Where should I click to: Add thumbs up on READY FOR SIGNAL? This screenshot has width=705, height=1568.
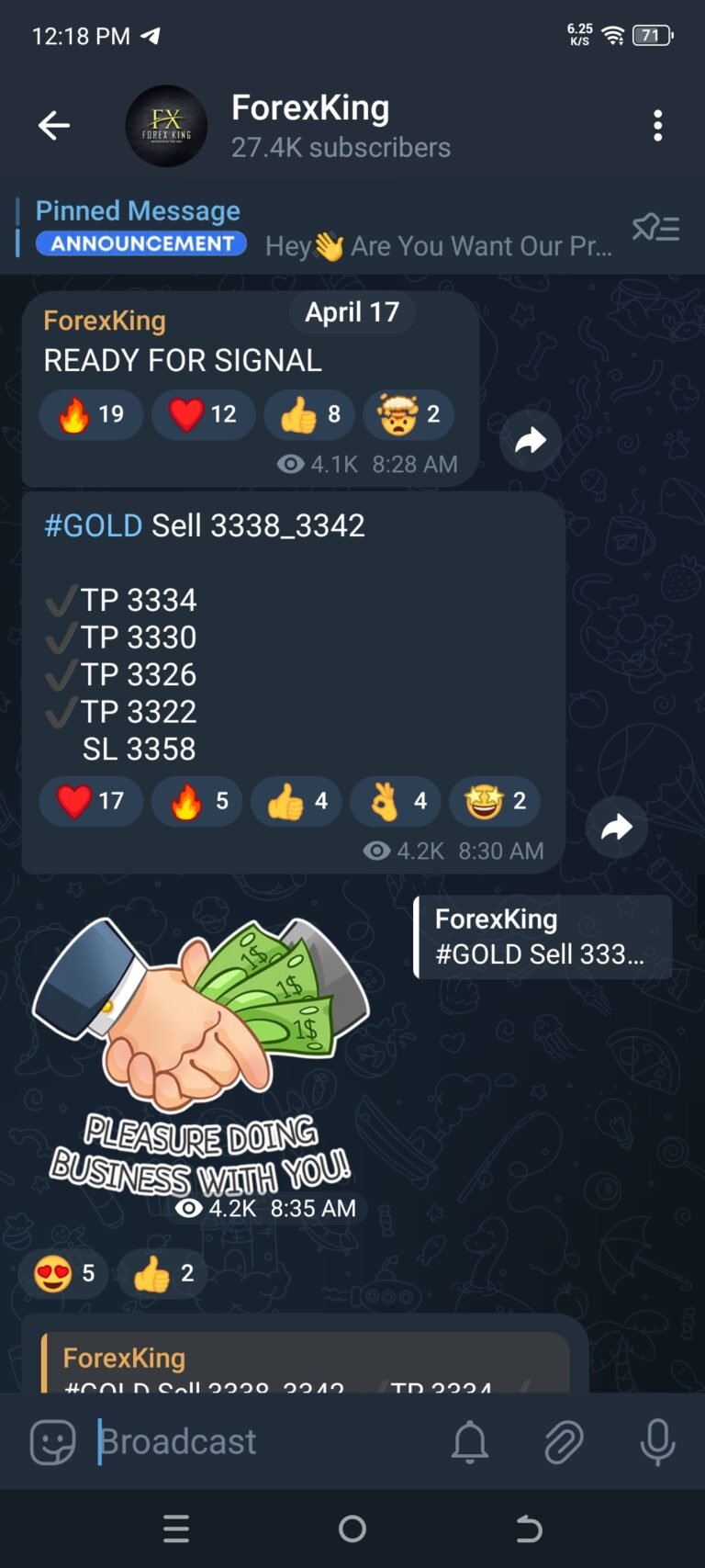pyautogui.click(x=310, y=414)
